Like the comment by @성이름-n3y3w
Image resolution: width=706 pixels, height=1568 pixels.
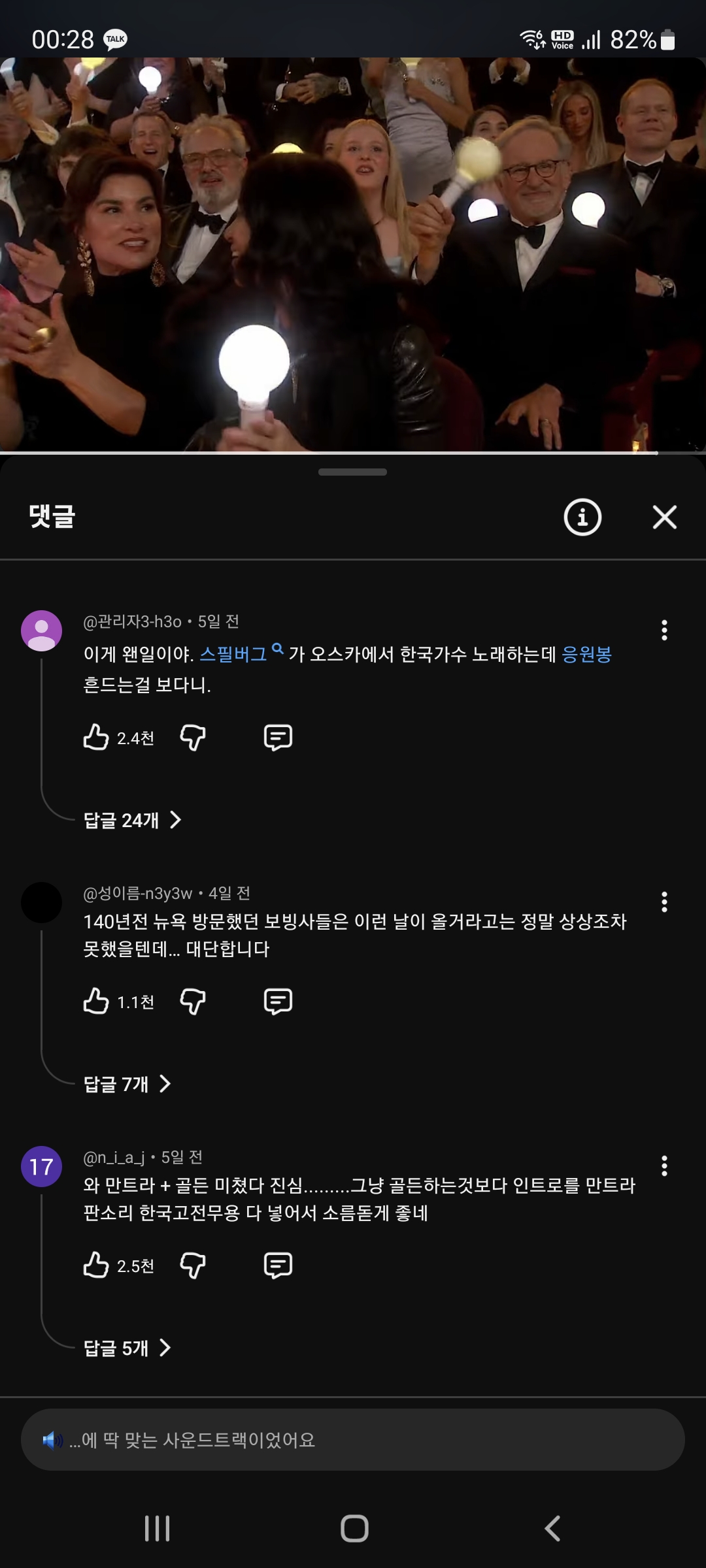pyautogui.click(x=96, y=1001)
